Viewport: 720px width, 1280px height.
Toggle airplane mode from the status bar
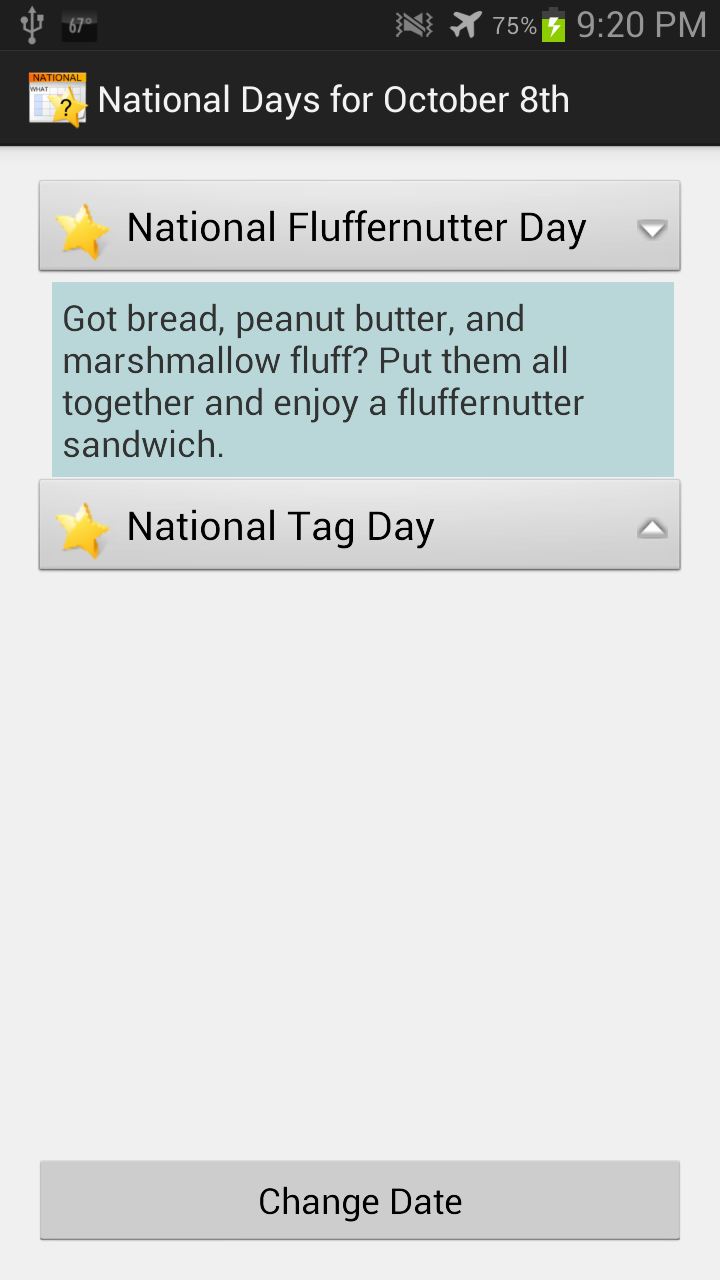[463, 24]
